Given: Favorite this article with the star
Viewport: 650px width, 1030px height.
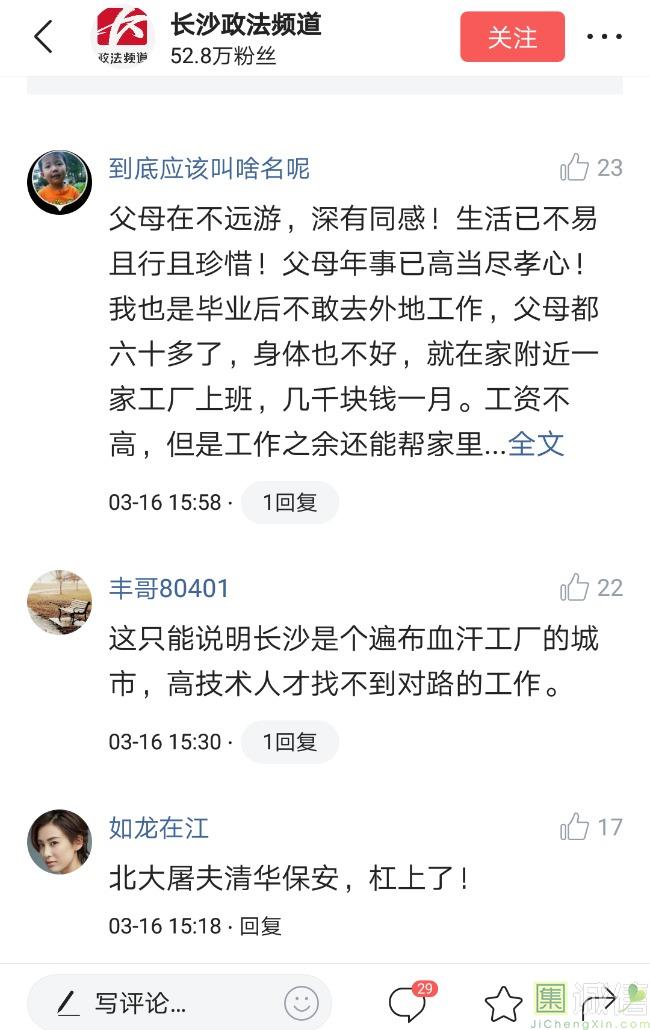Looking at the screenshot, I should coord(503,1002).
